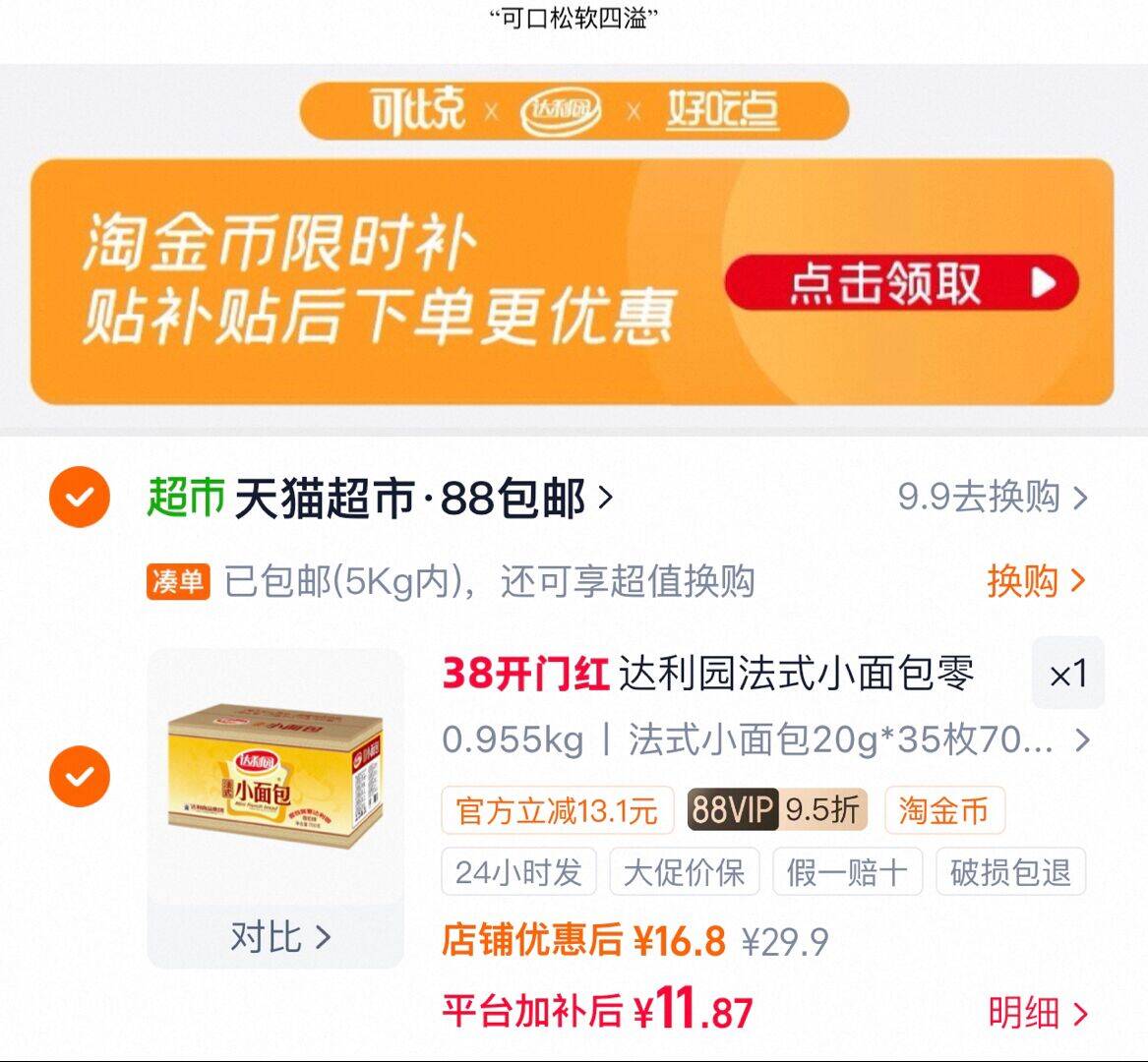The width and height of the screenshot is (1148, 1062).
Task: Tap the orange 换购 link
Action: pyautogui.click(x=1035, y=582)
